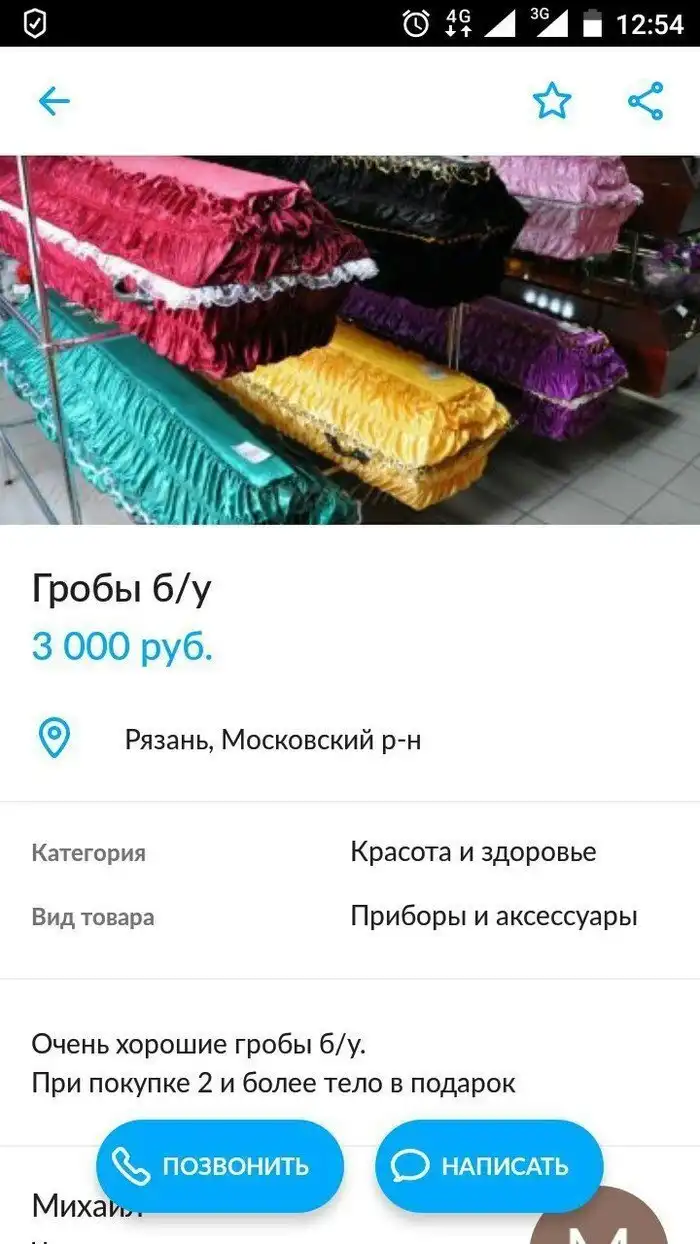Message the seller with Написать
The width and height of the screenshot is (700, 1244).
489,1166
